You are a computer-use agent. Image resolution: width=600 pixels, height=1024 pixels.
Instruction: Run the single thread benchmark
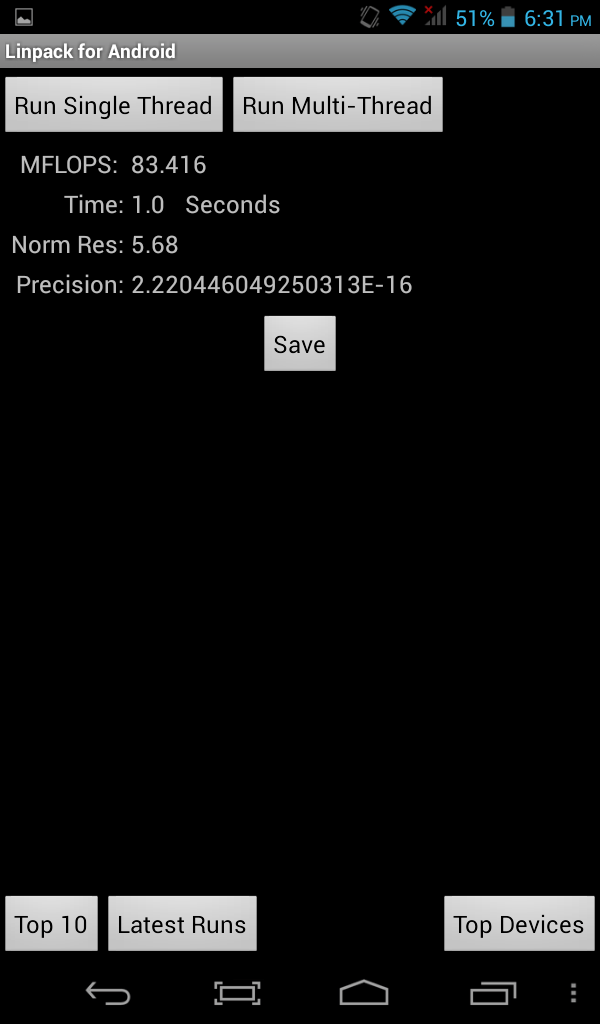113,105
